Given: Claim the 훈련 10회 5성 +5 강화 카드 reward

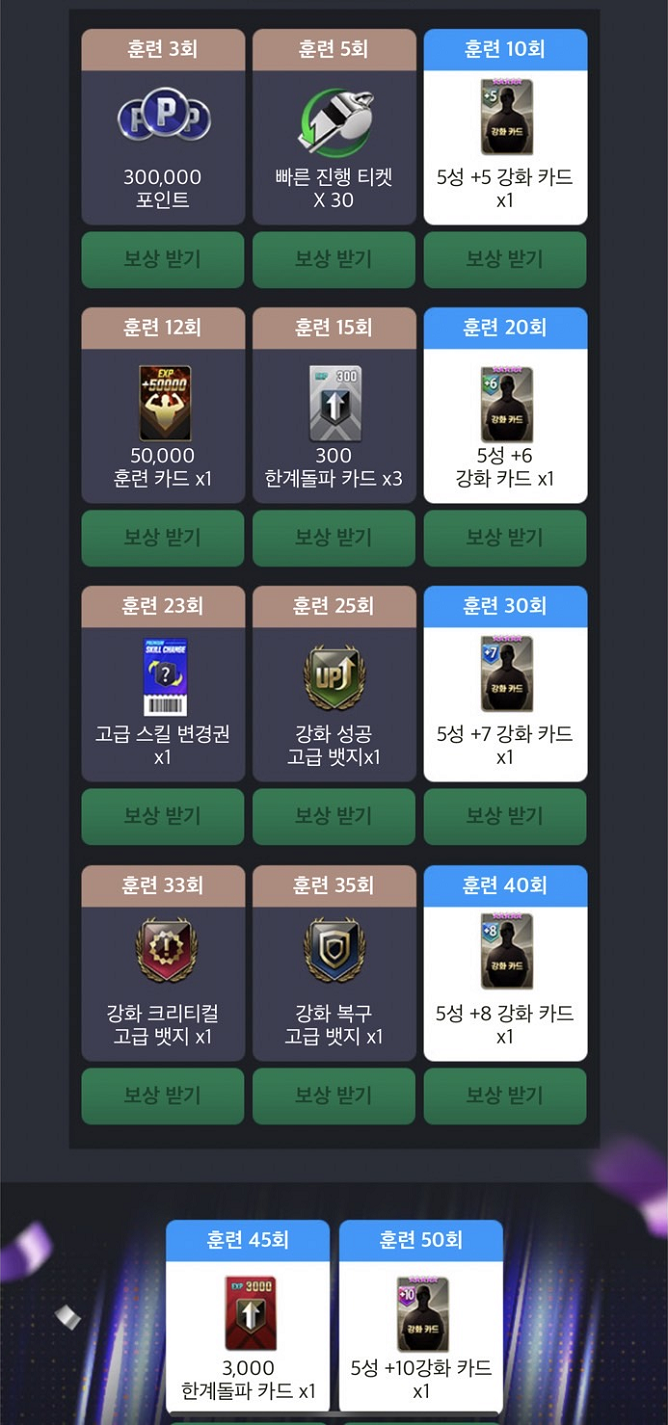Looking at the screenshot, I should [505, 259].
